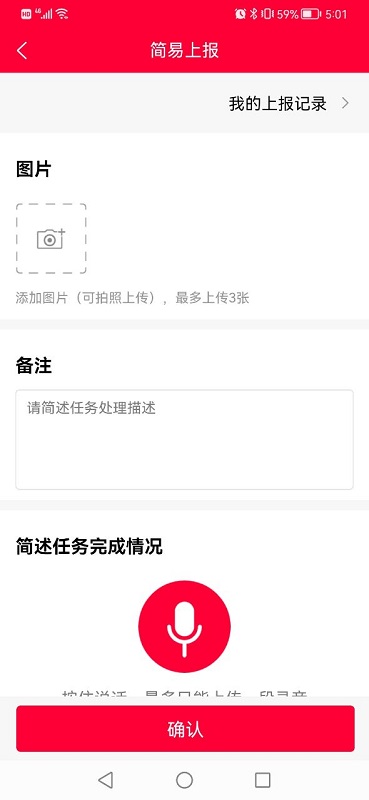Tap the red microphone record button
This screenshot has height=800, width=369.
point(184,627)
